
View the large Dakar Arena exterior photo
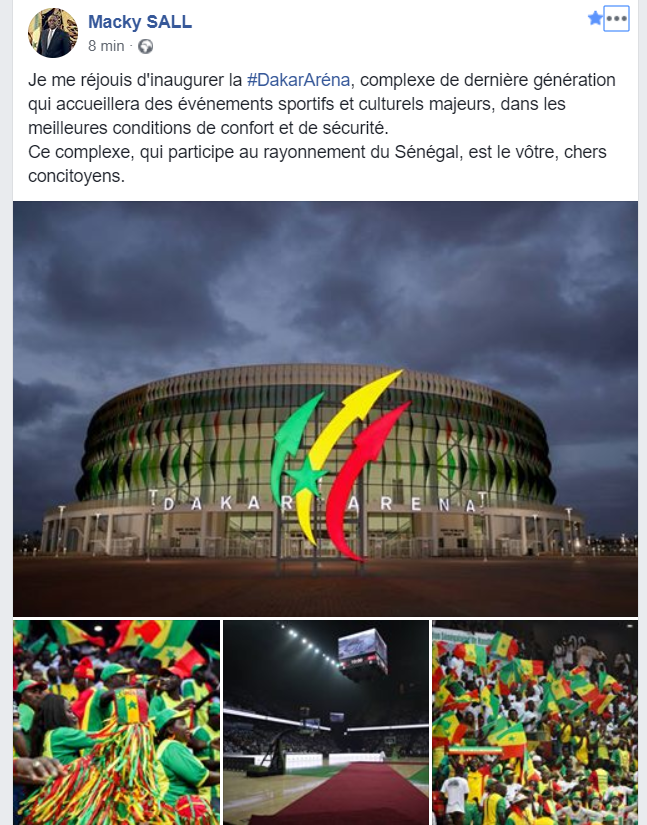click(325, 408)
